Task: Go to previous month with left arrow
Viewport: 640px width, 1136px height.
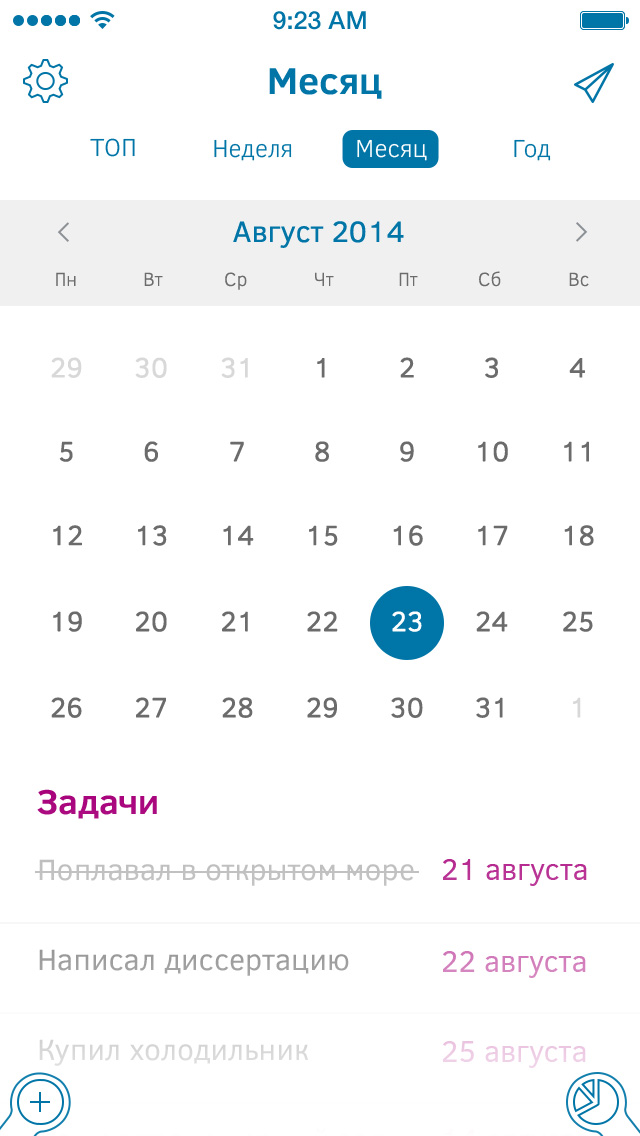Action: click(x=64, y=233)
